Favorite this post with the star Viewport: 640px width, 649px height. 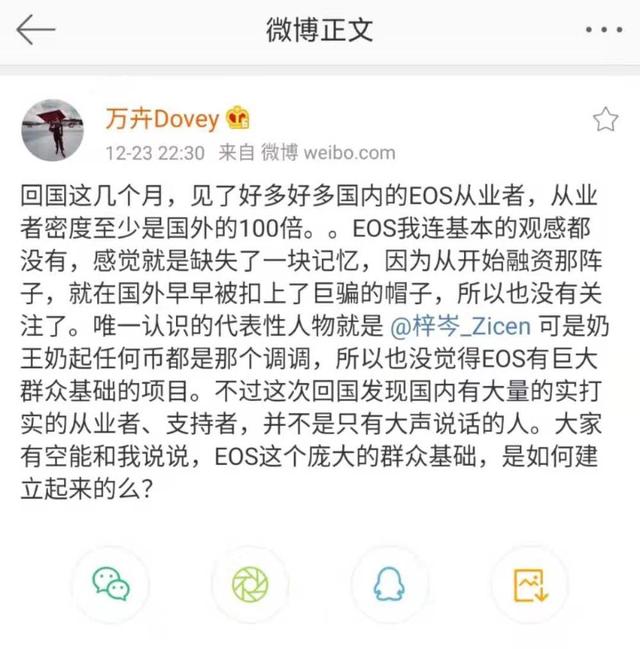click(605, 121)
